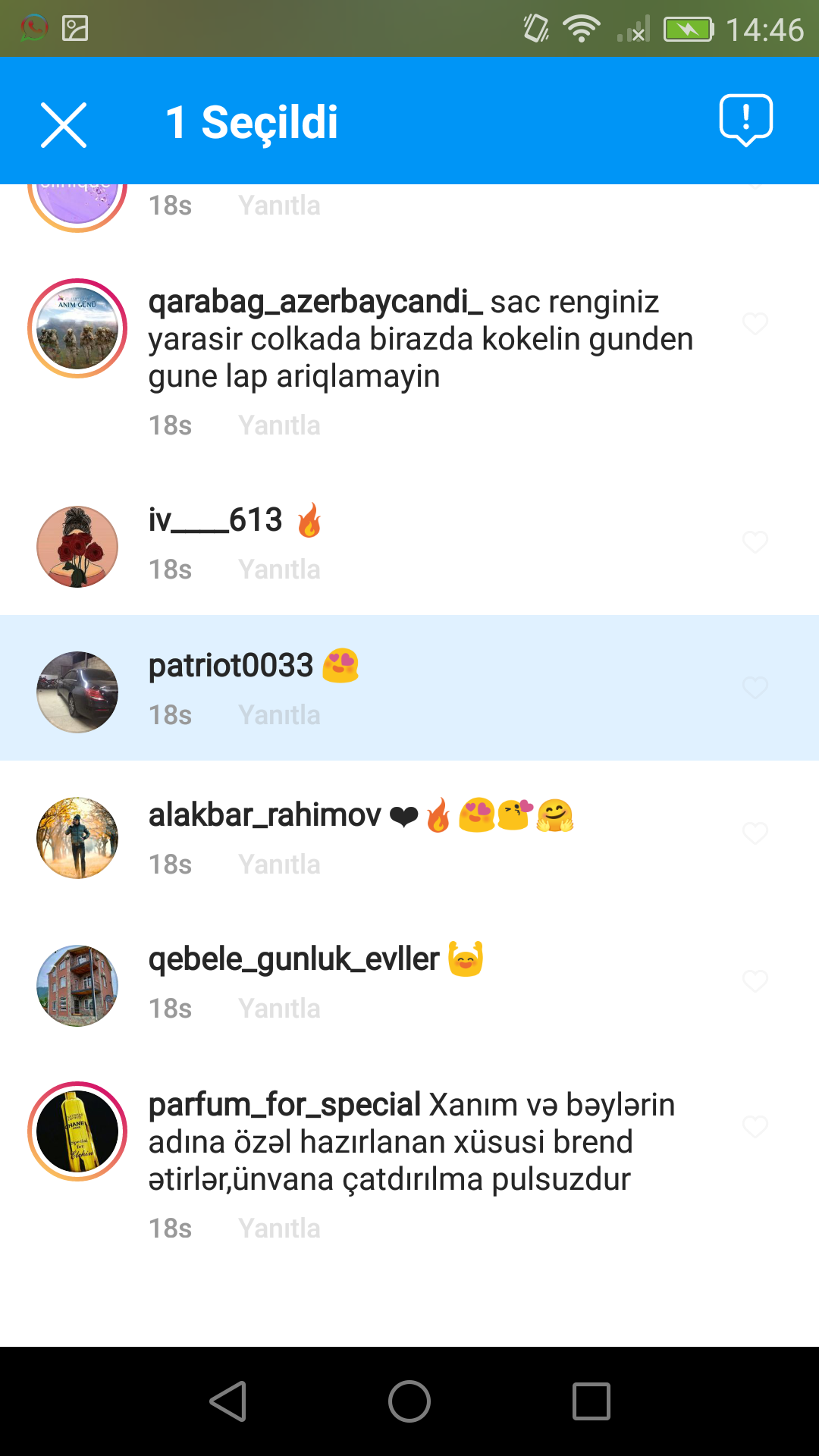
Task: Reply to qarabag_azerbaycandi_'s comment
Action: tap(279, 425)
